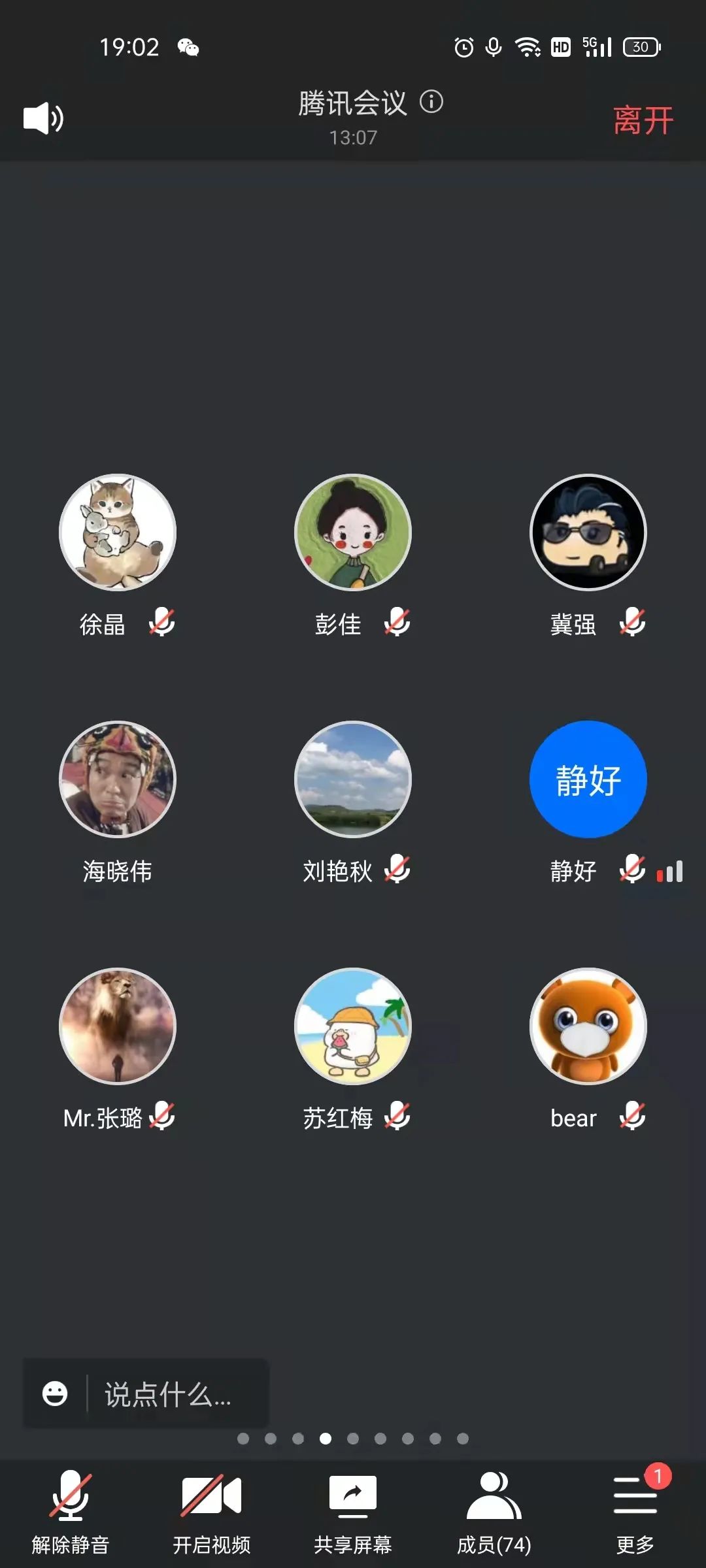This screenshot has height=1568, width=706.
Task: Select participant 徐晶's avatar
Action: [118, 532]
